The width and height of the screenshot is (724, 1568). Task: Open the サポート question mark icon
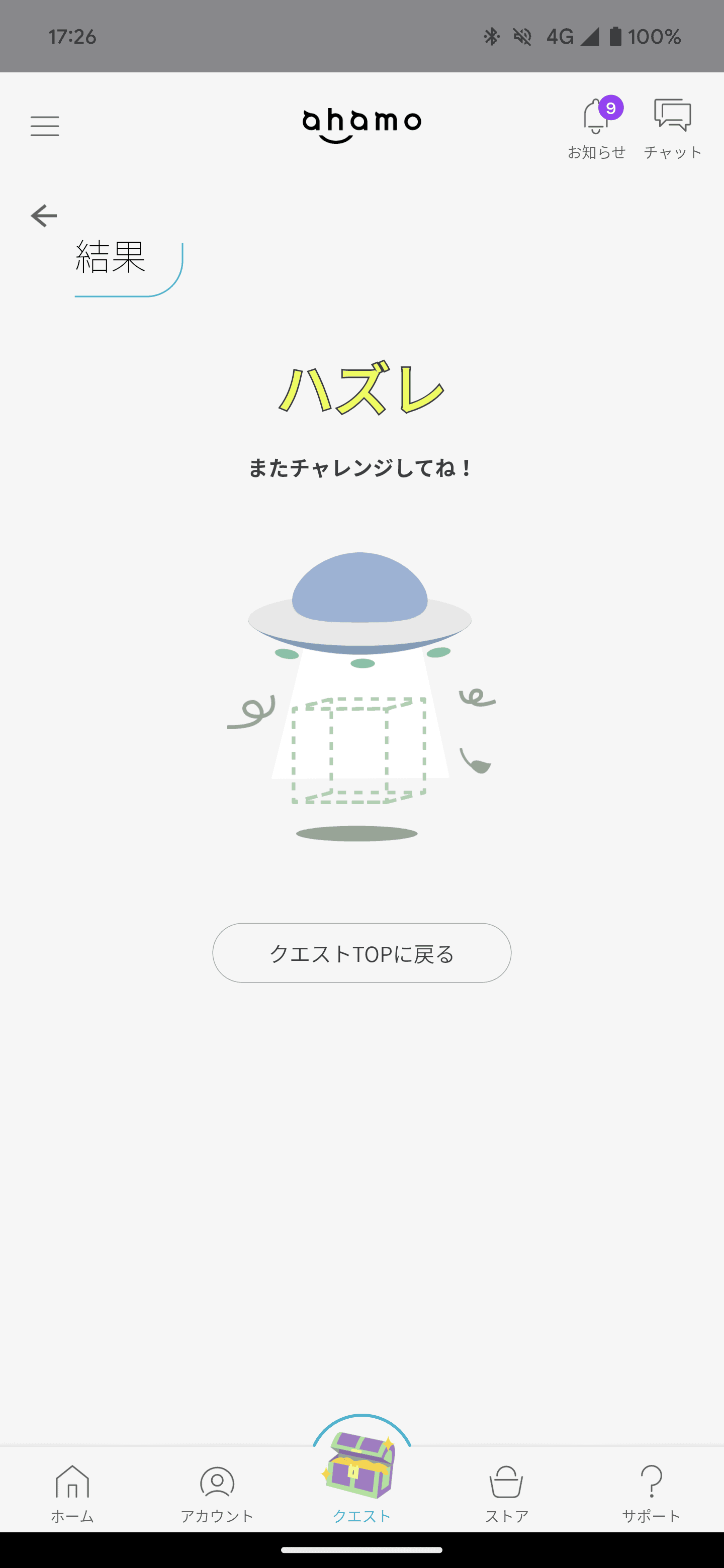click(652, 1488)
